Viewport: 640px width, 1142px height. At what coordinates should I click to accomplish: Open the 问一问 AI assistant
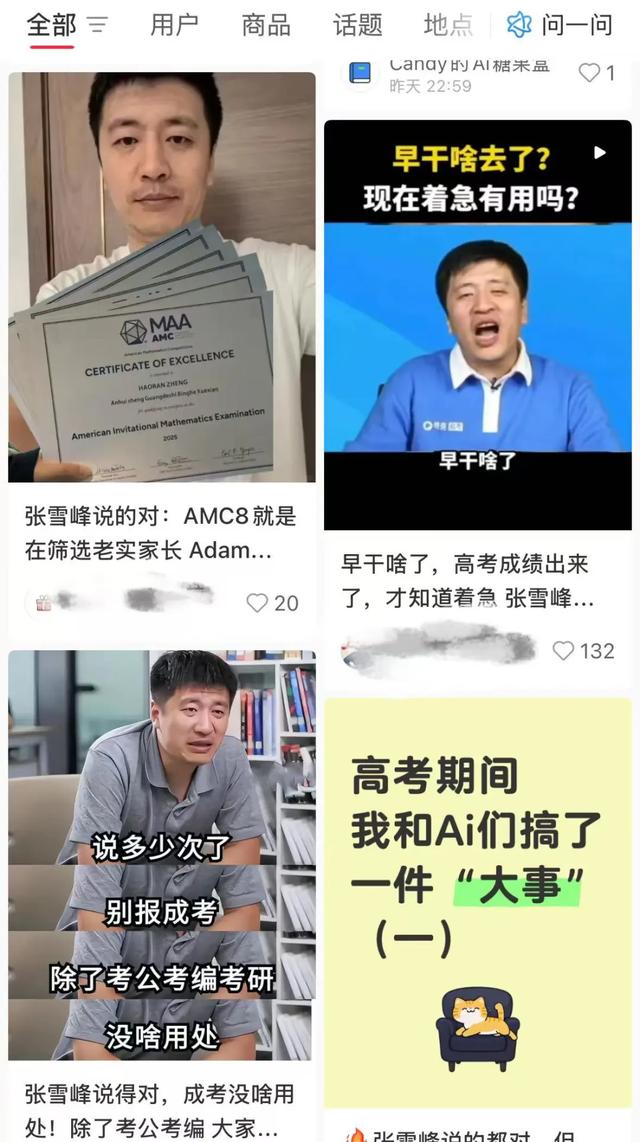[x=560, y=25]
